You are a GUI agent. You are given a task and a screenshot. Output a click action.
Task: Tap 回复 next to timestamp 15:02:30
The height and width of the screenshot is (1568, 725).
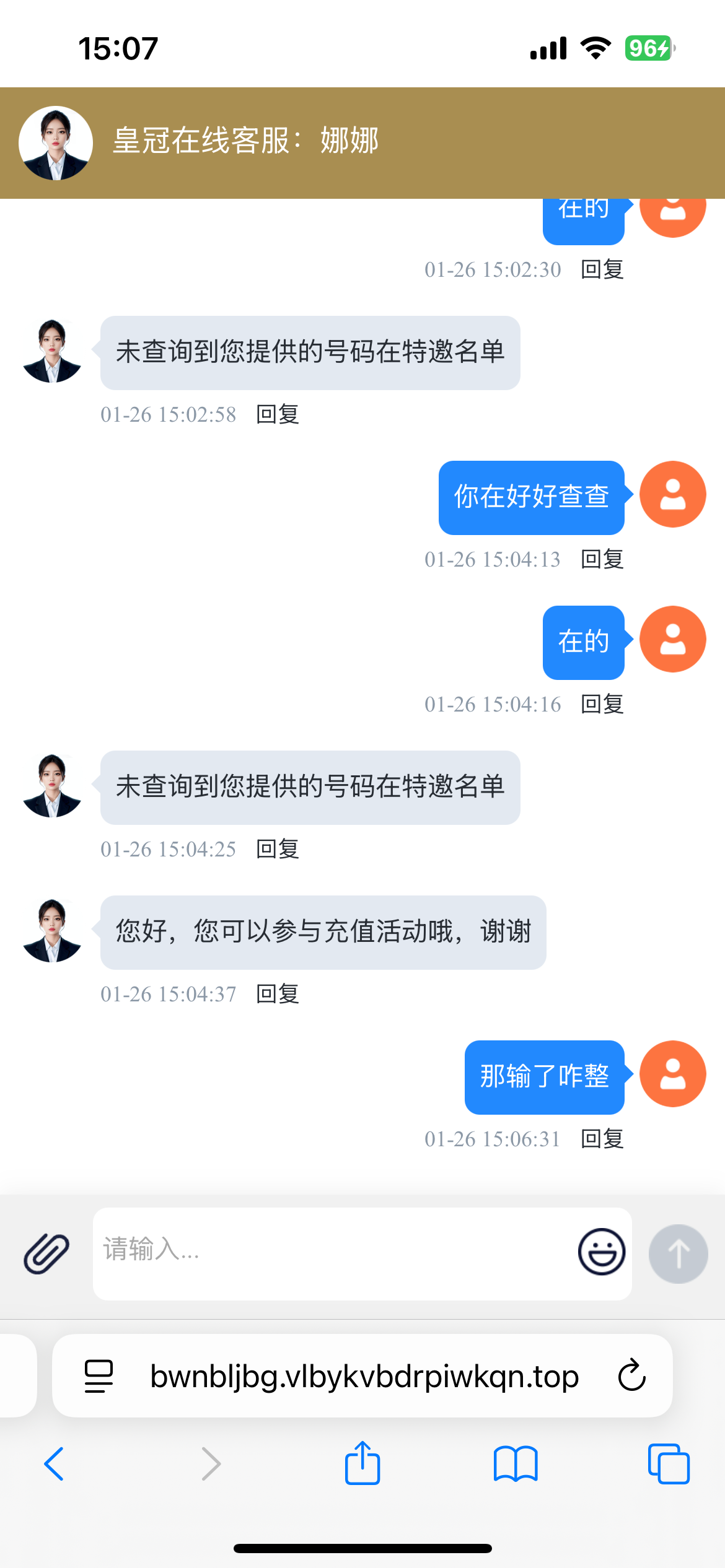[x=602, y=269]
